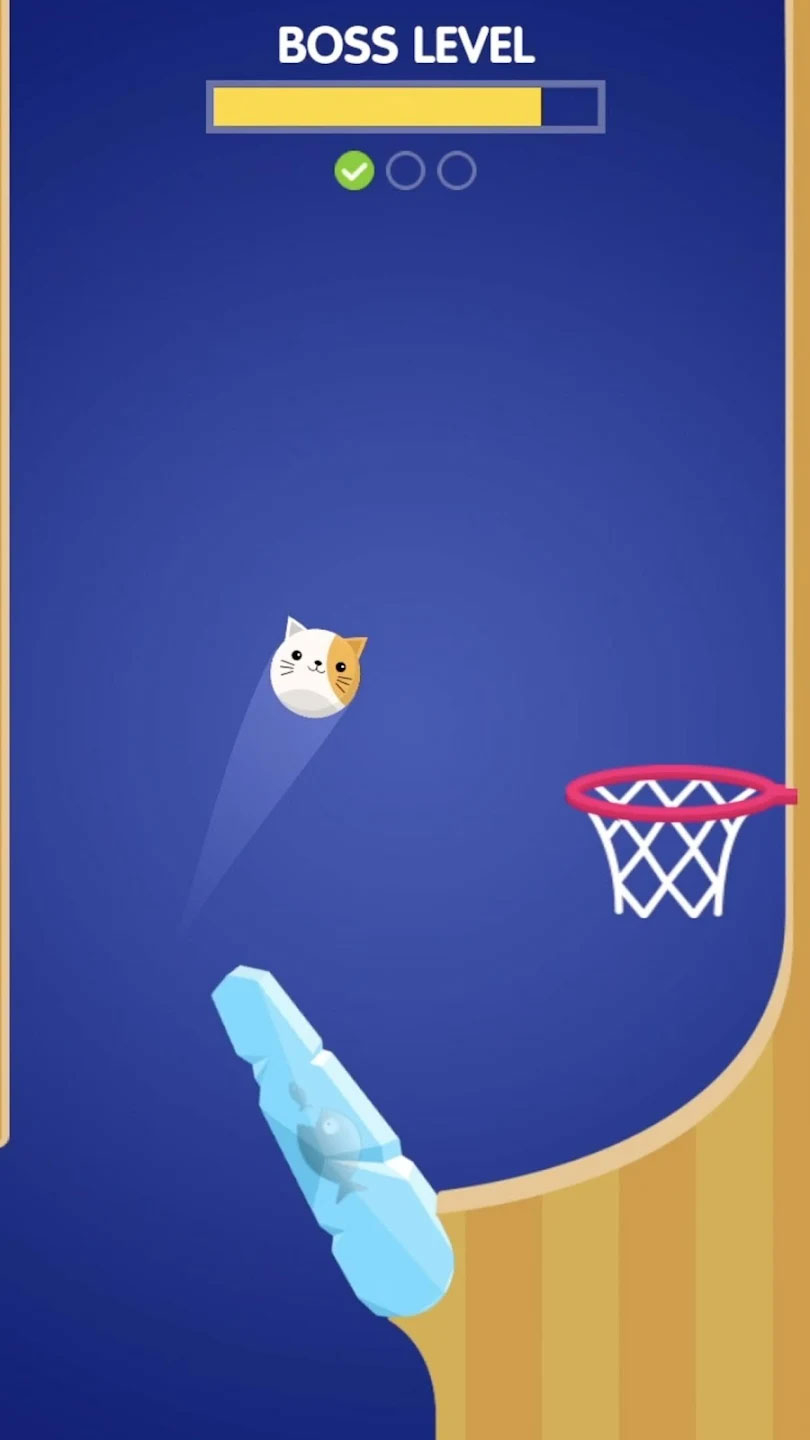Screen dimensions: 810x1440
Task: Select the first completed goal circle
Action: tap(352, 169)
